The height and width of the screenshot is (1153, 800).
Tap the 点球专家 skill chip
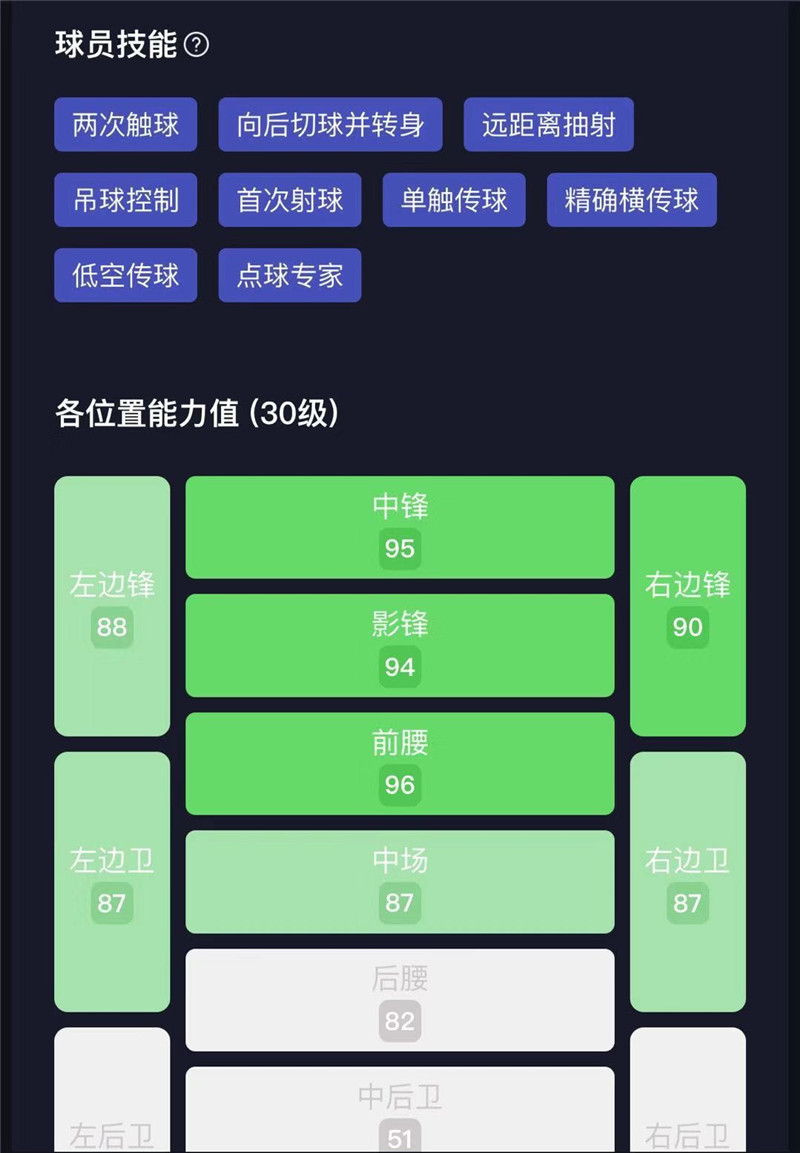click(x=290, y=275)
